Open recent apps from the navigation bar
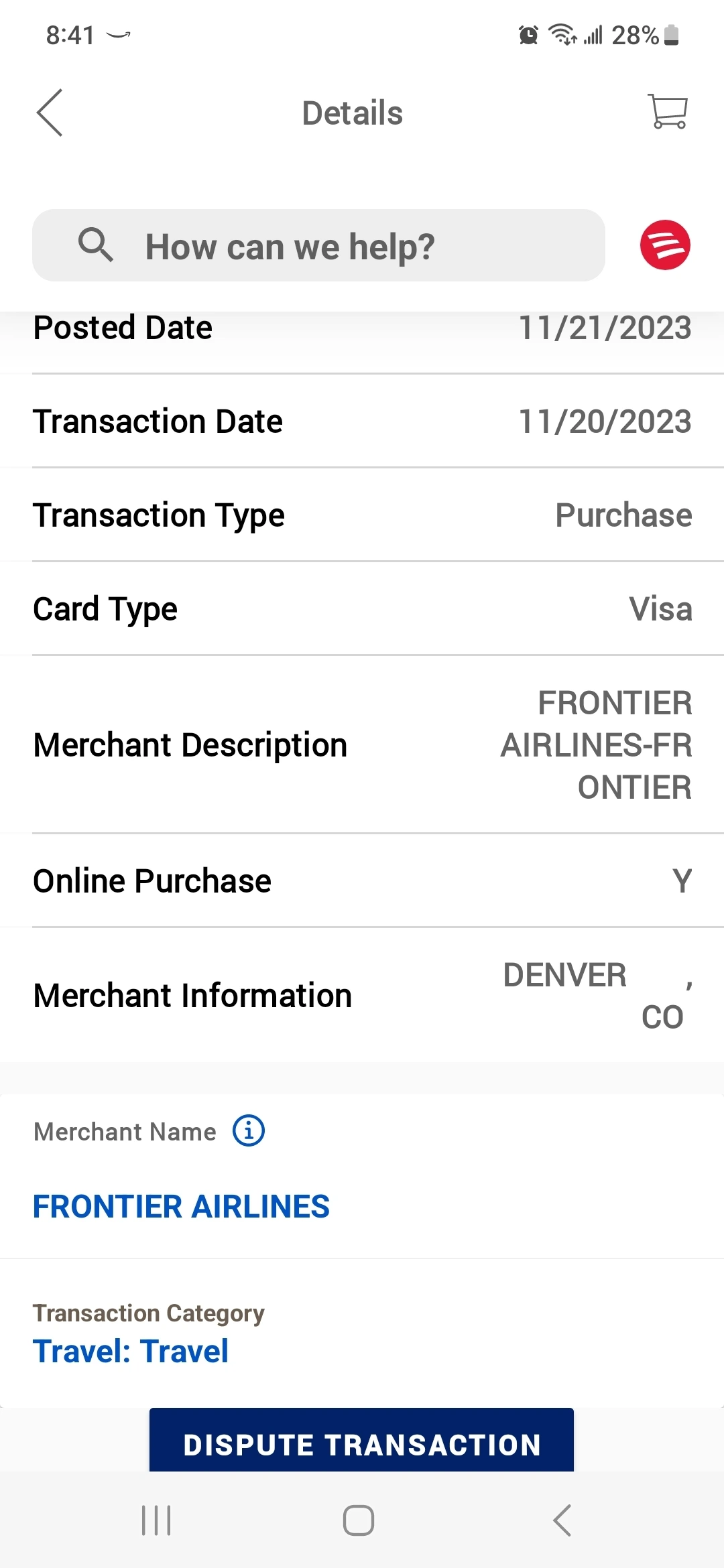The height and width of the screenshot is (1568, 724). pos(156,1520)
